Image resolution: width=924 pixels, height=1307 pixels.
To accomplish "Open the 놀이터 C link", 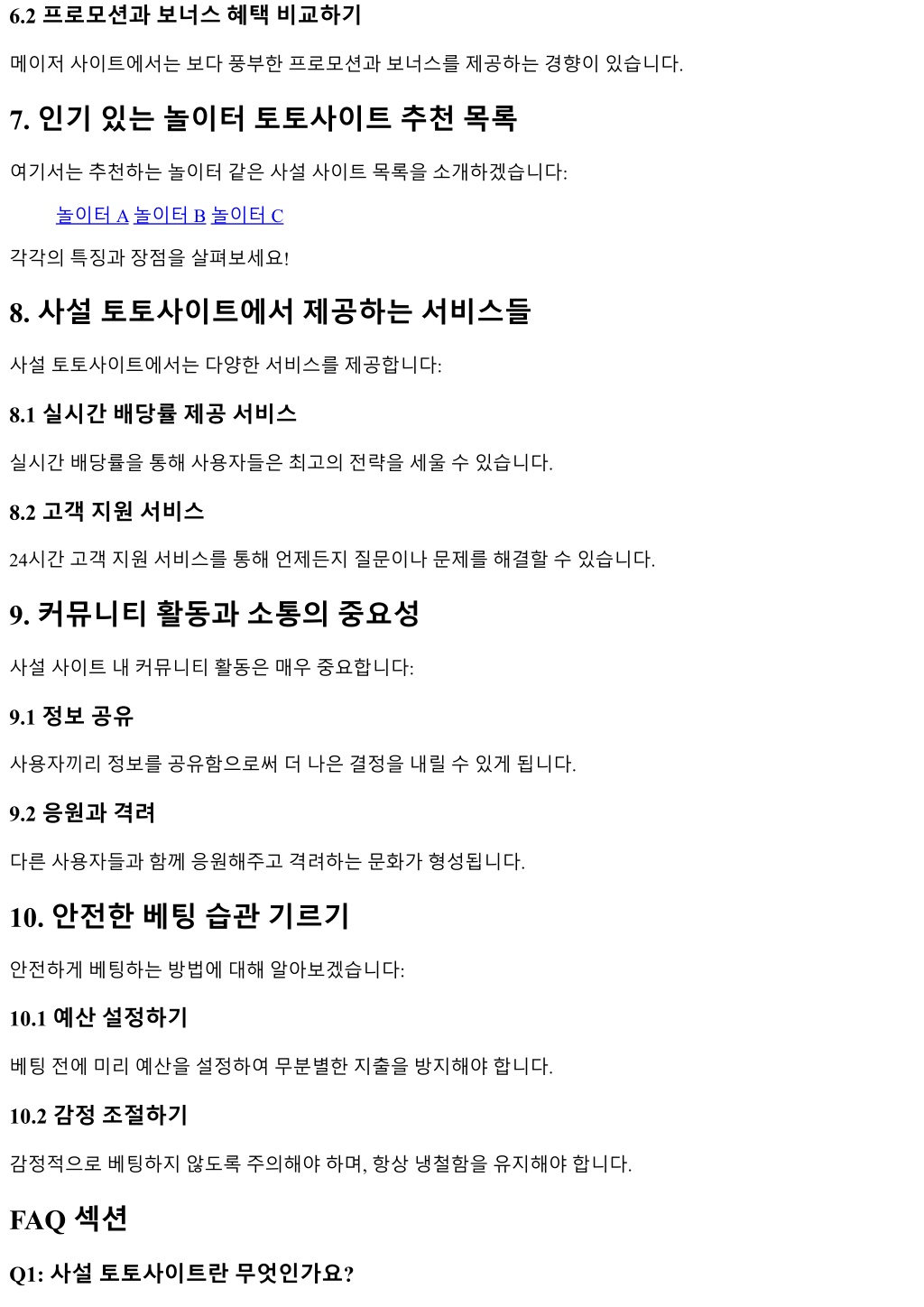I will click(247, 215).
